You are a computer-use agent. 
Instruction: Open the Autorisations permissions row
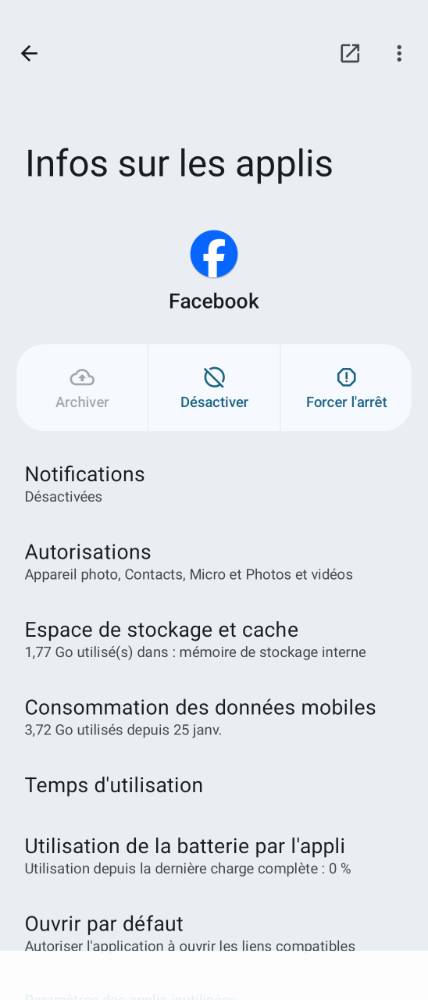pos(214,562)
